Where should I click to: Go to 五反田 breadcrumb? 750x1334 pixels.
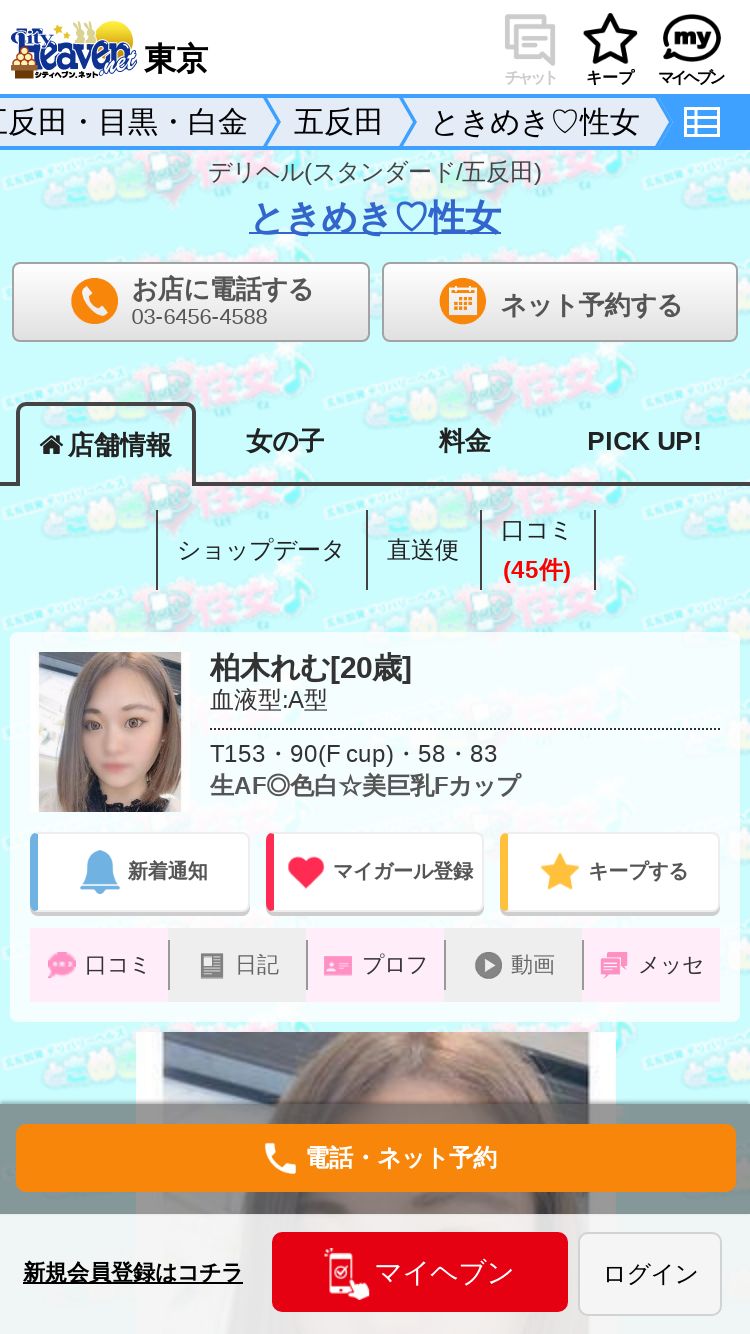338,122
